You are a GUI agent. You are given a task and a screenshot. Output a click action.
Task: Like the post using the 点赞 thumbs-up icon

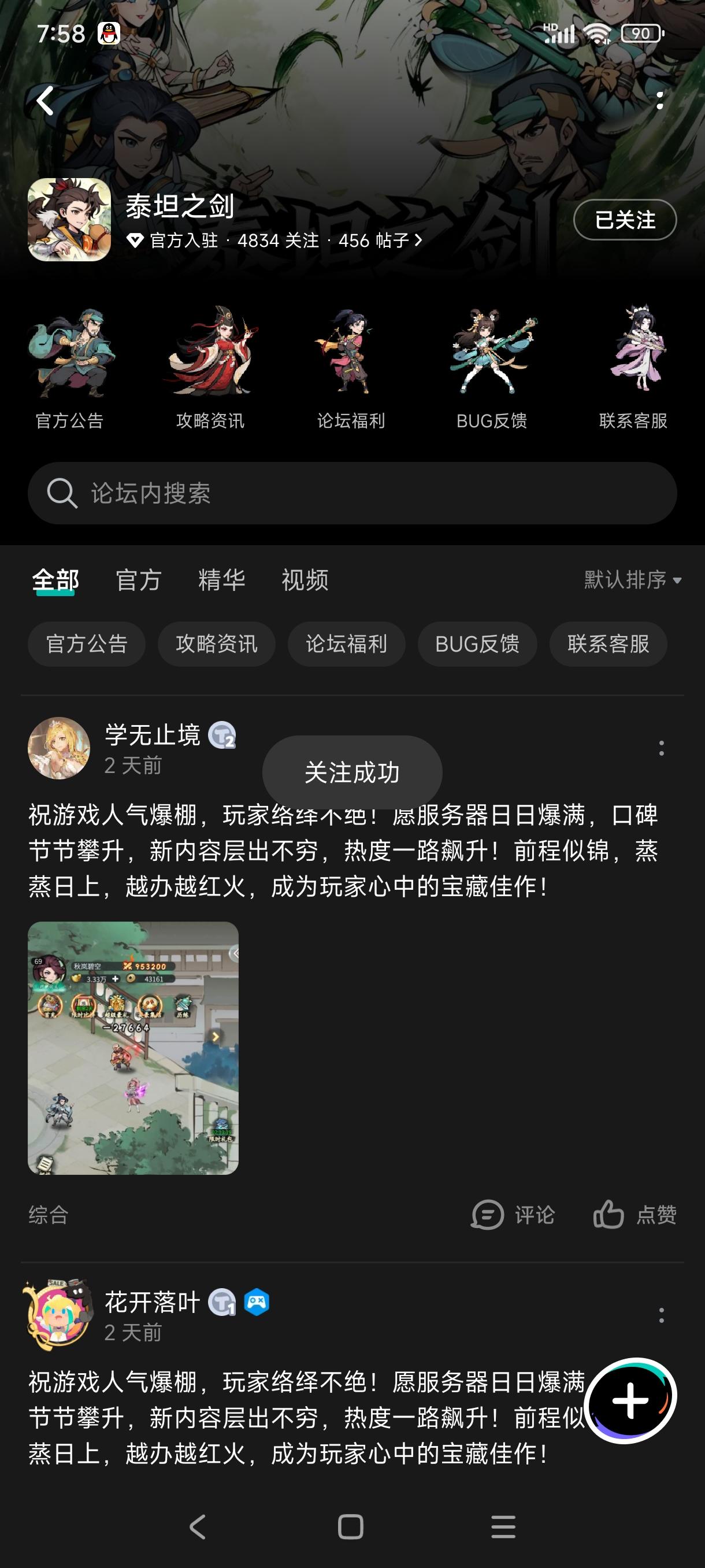click(x=608, y=1215)
